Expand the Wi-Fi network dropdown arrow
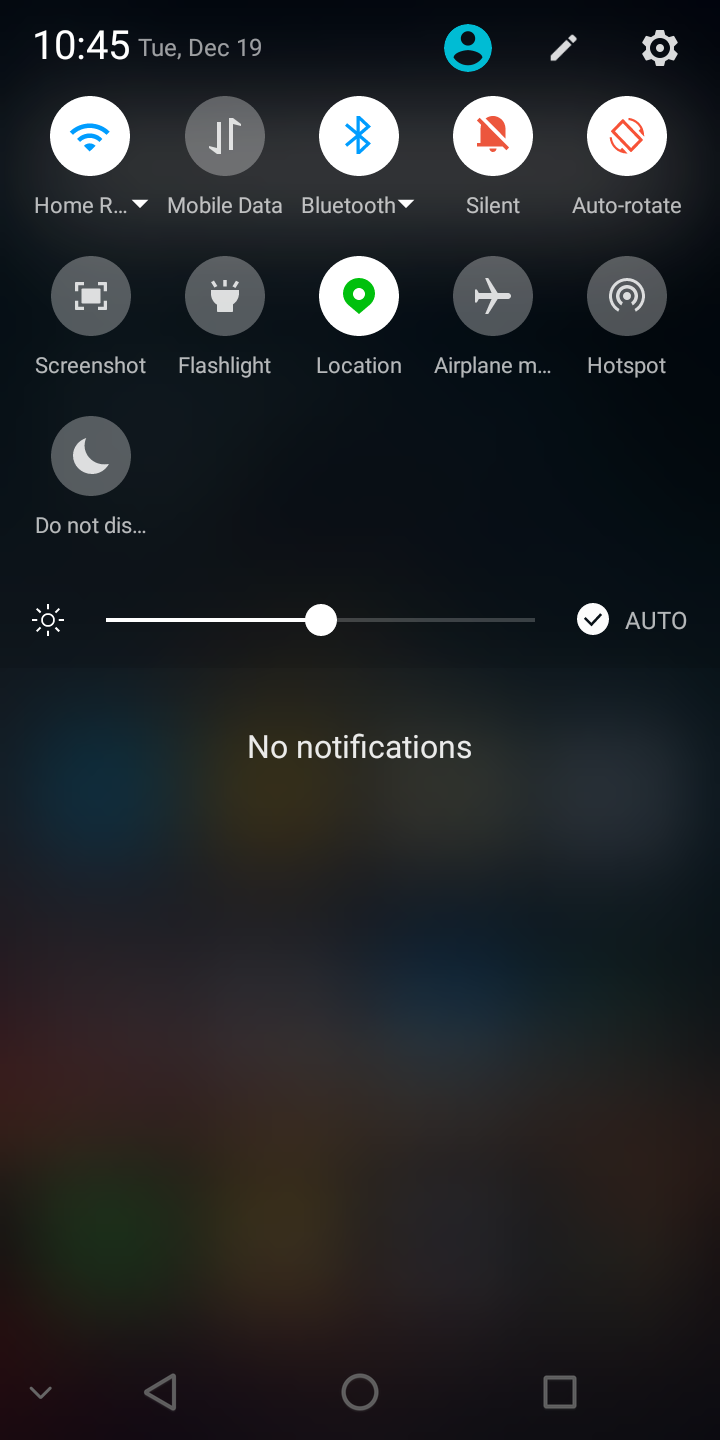Image resolution: width=720 pixels, height=1440 pixels. tap(140, 204)
